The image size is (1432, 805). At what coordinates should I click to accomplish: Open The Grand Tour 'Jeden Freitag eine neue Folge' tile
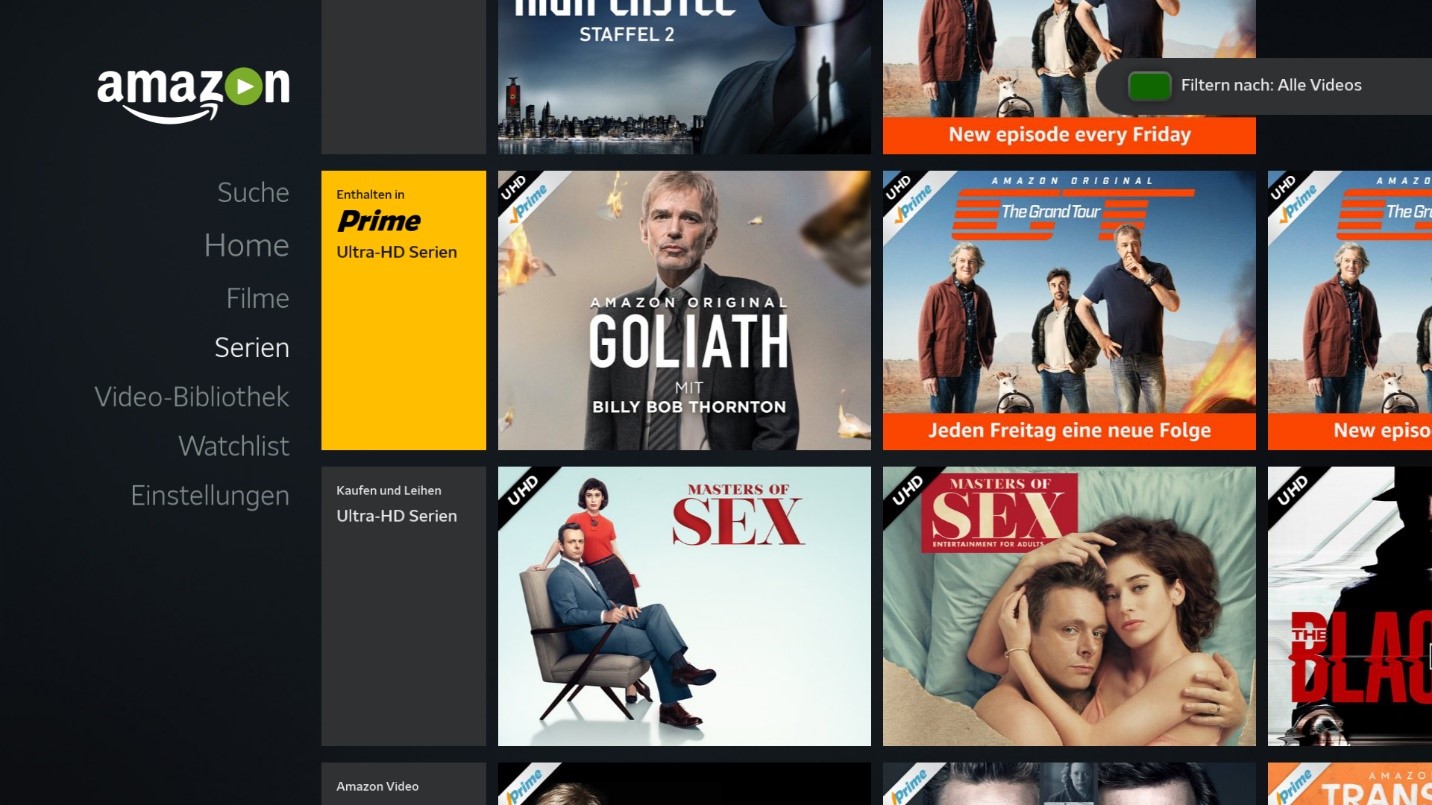pyautogui.click(x=1069, y=310)
